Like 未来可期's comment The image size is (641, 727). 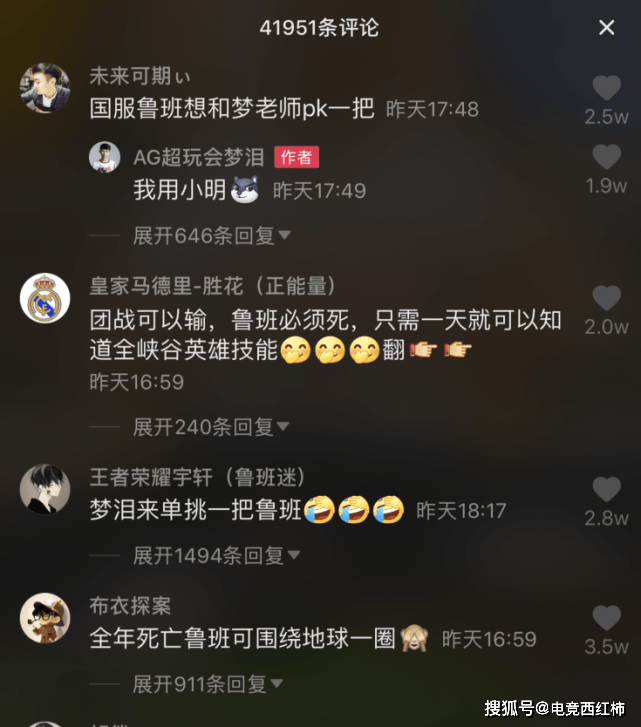point(606,89)
